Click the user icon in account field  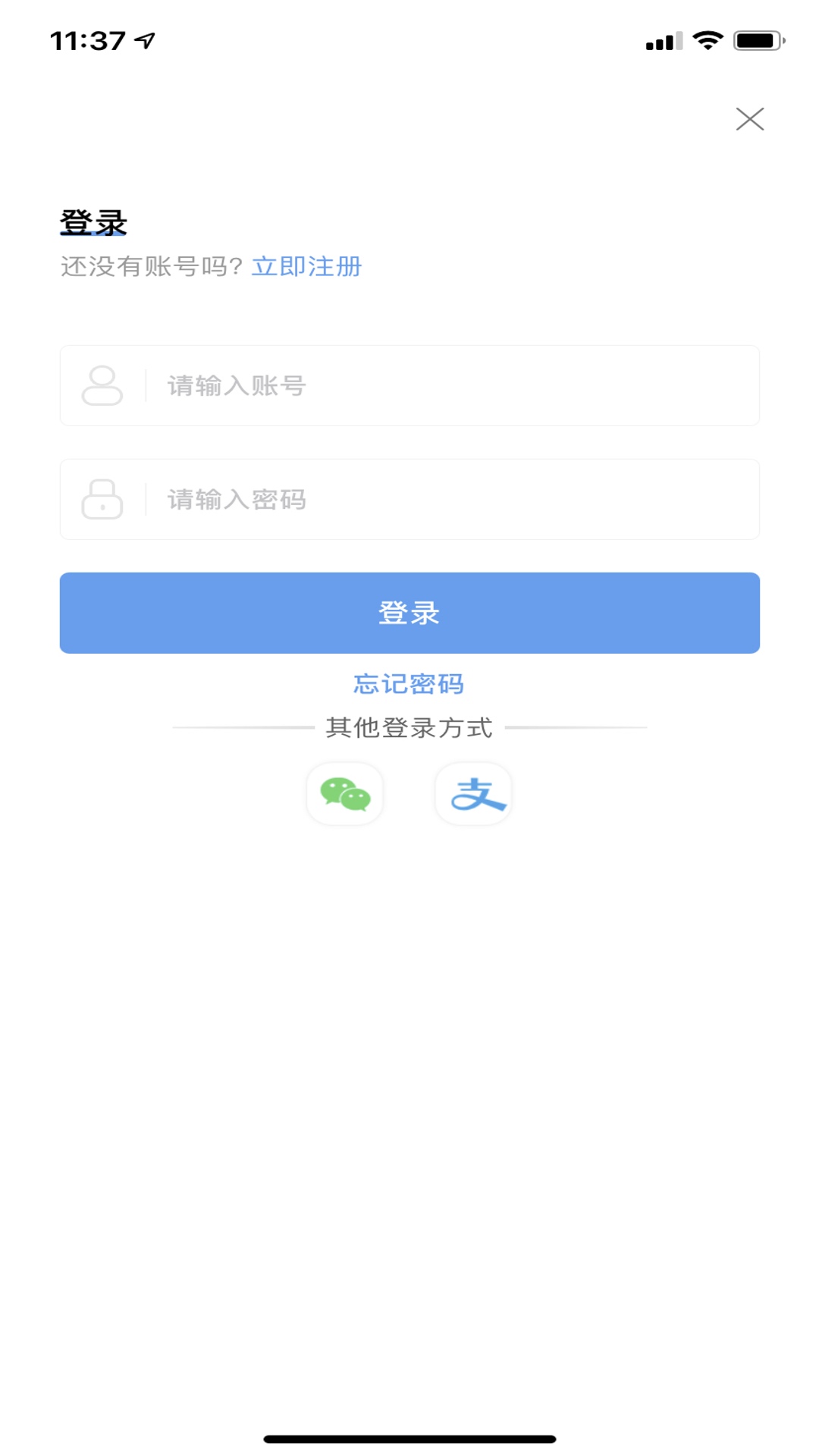[101, 385]
